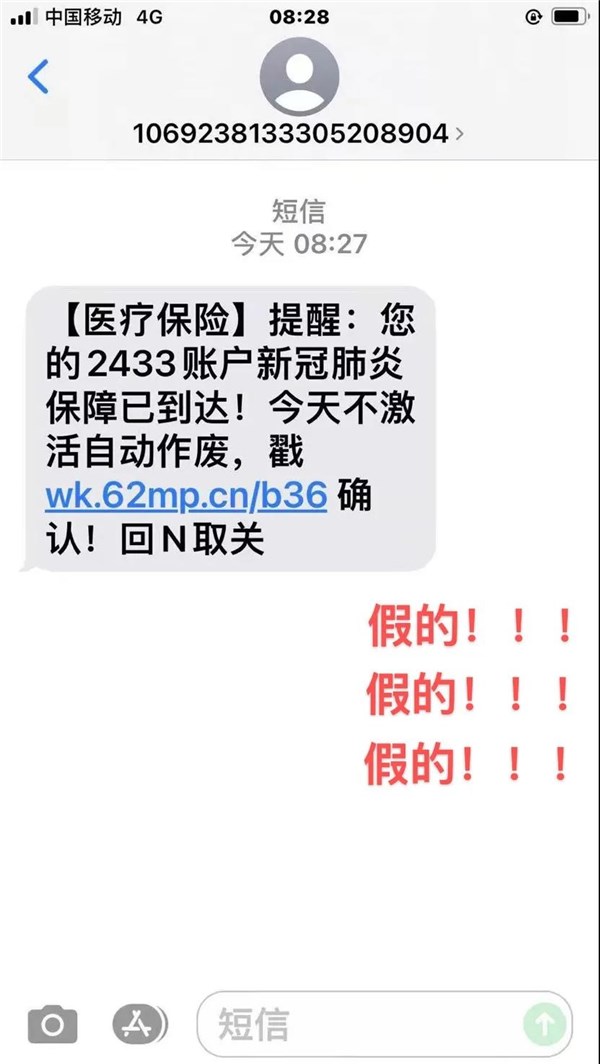Go back to the message list
Screen dimensions: 600x1064
(38, 76)
